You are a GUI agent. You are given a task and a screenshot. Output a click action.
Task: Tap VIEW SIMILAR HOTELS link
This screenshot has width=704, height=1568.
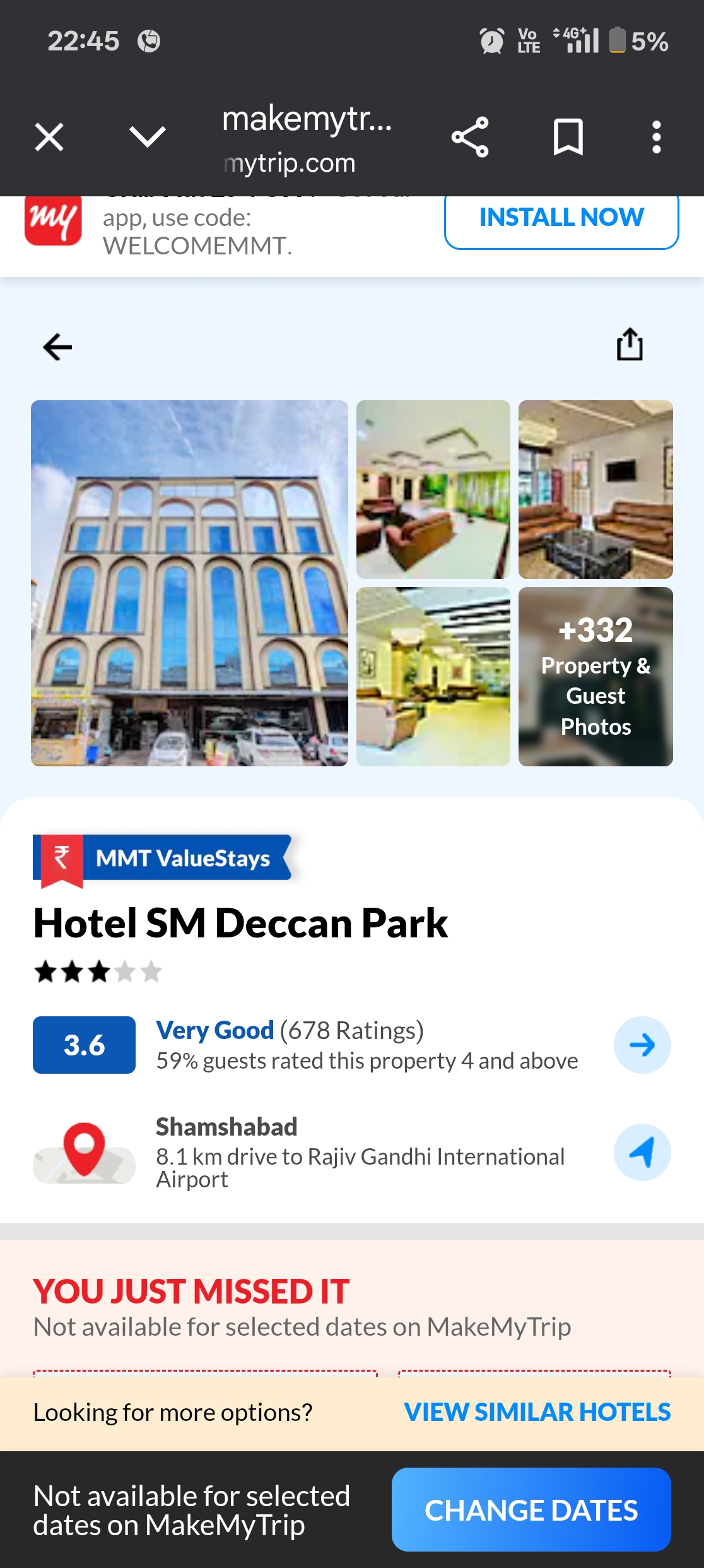537,1412
